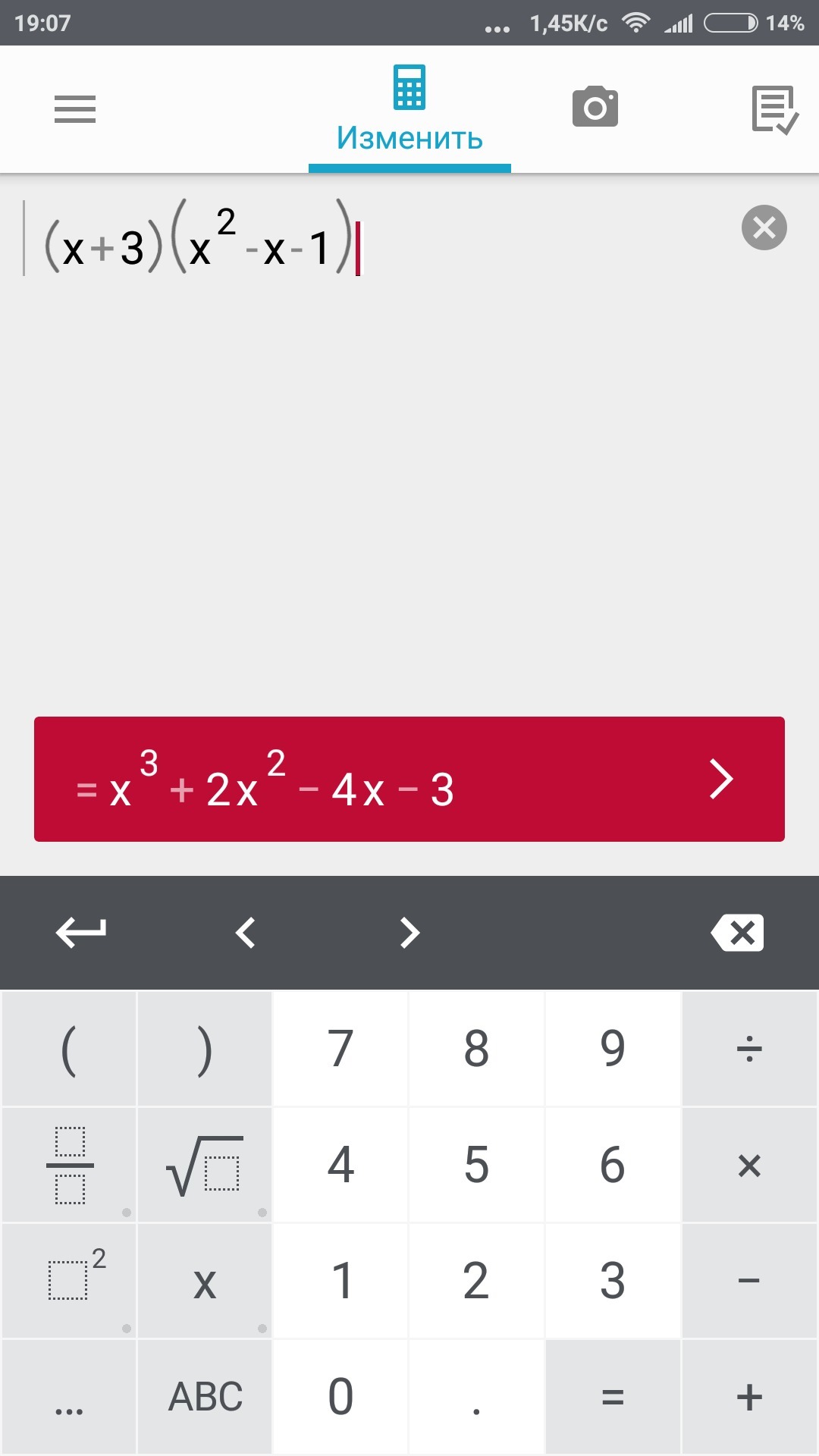This screenshot has width=819, height=1456.
Task: Open the hamburger drawer menu
Action: pyautogui.click(x=75, y=109)
